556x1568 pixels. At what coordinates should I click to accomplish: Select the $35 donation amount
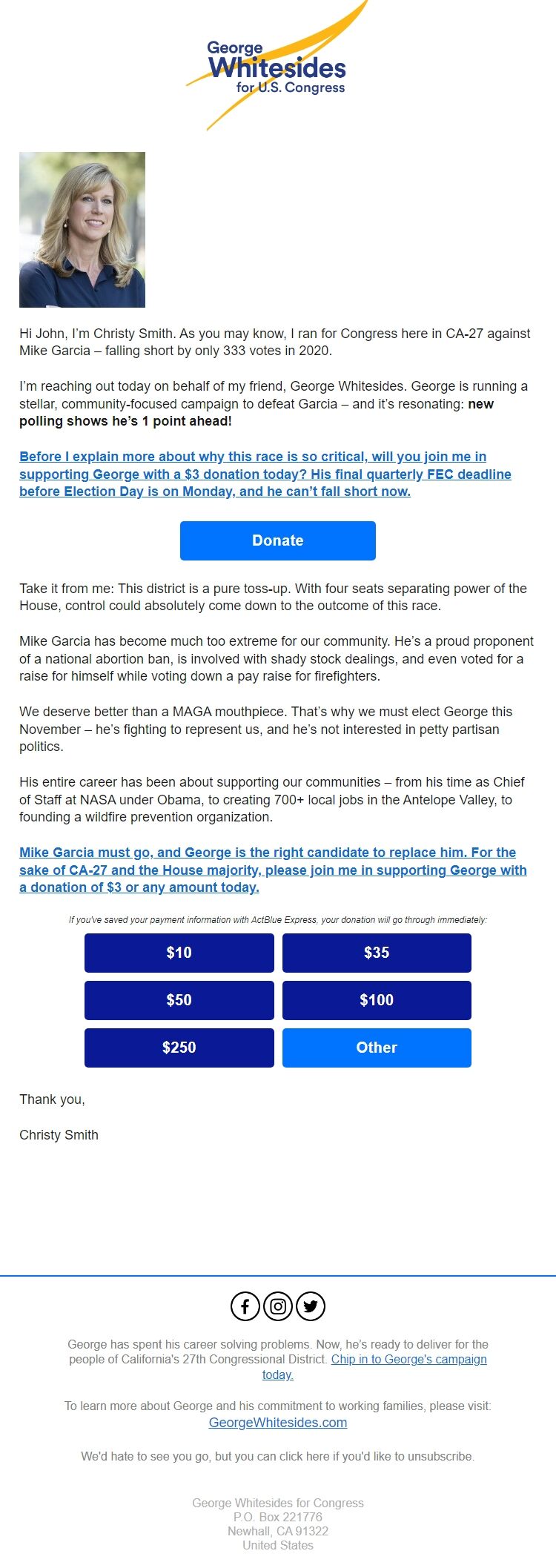(x=377, y=953)
